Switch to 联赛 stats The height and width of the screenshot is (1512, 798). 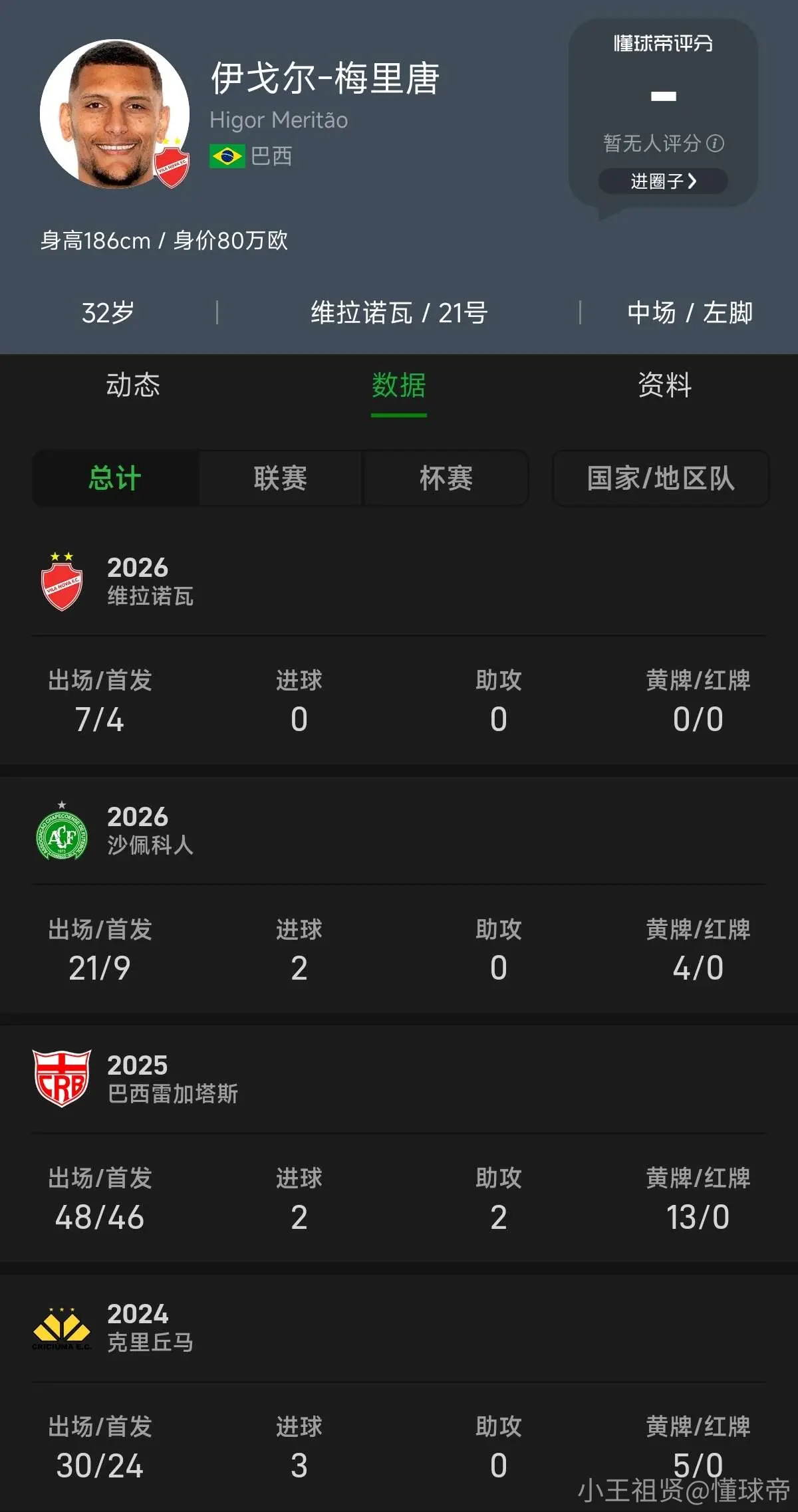click(x=280, y=478)
